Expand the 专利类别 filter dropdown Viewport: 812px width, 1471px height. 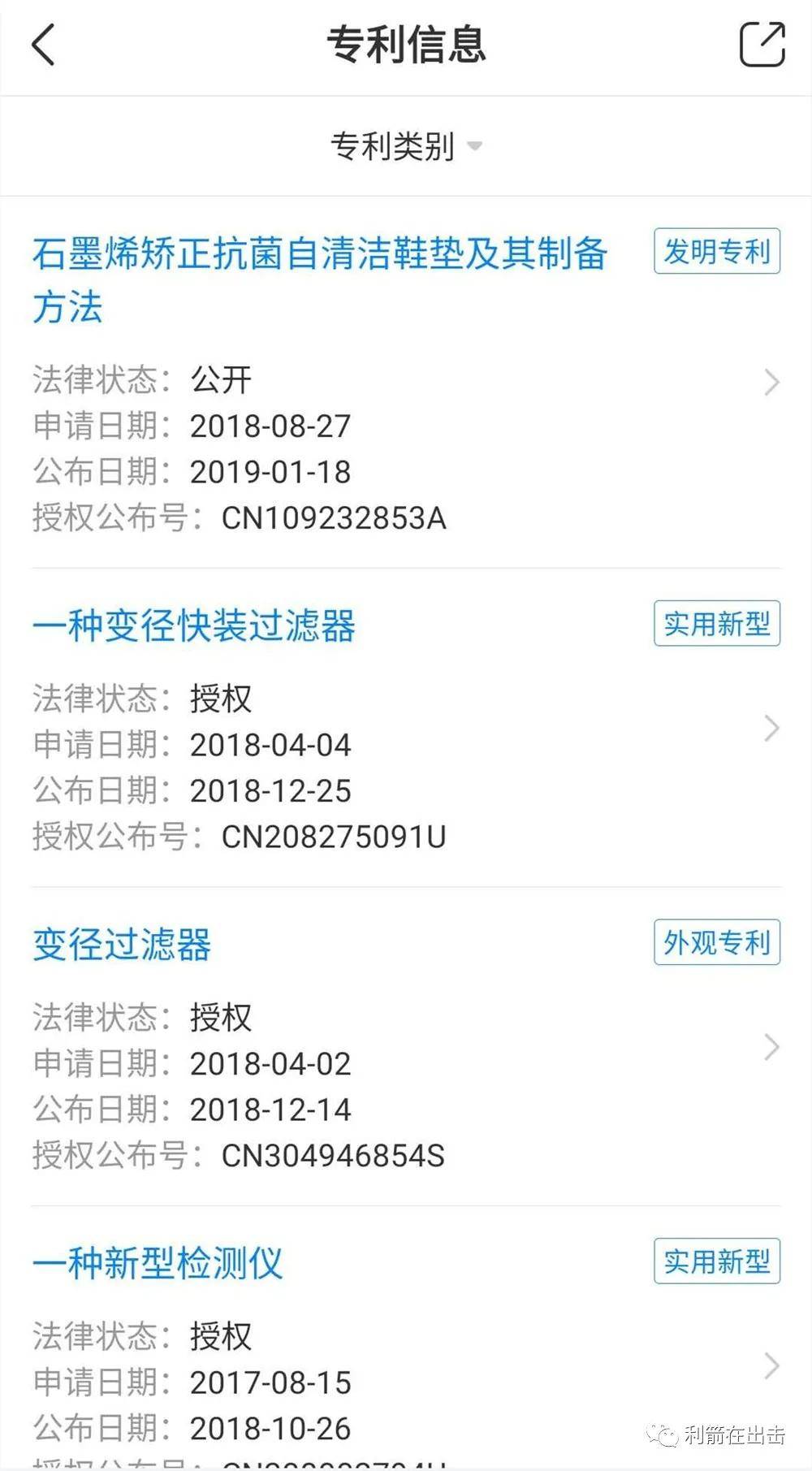coord(406,146)
